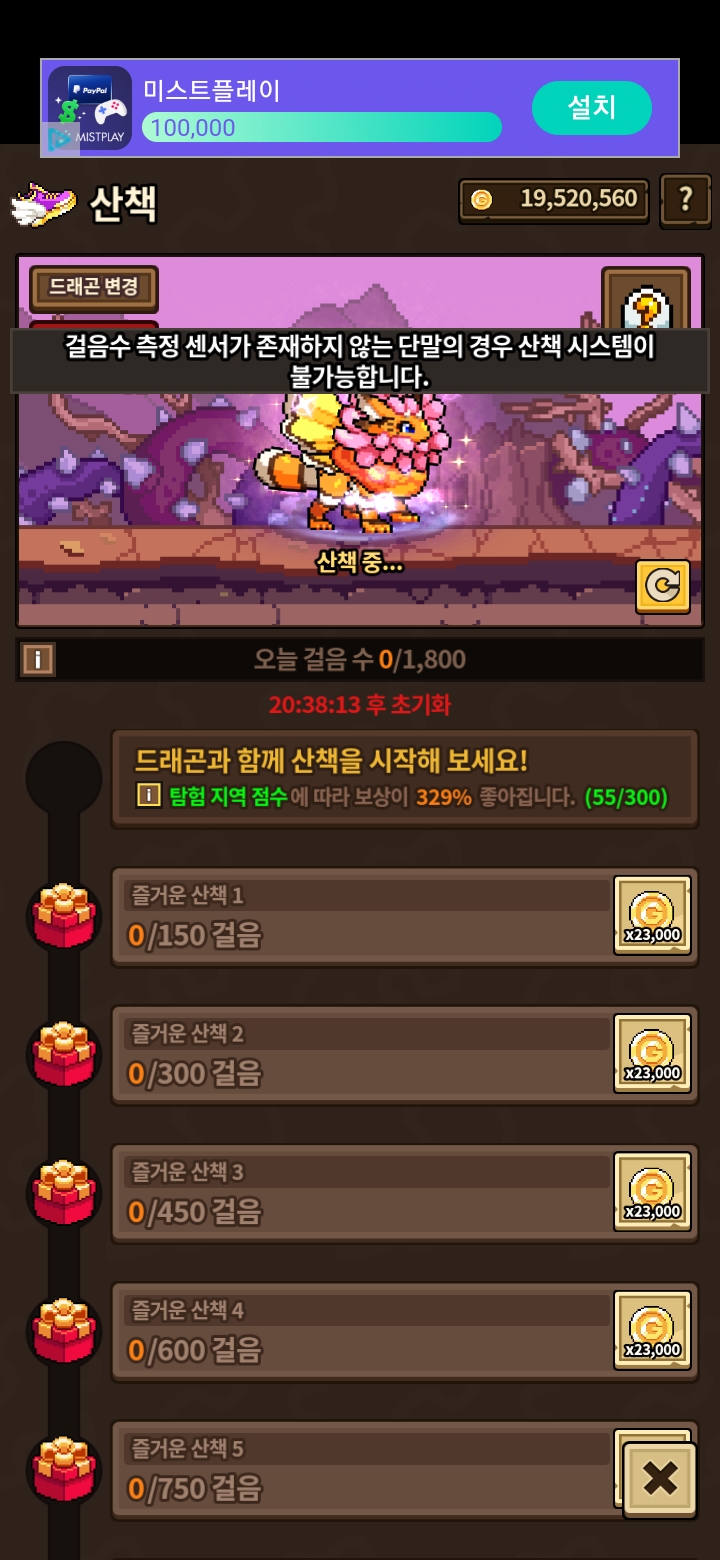720x1560 pixels.
Task: Select the 즐거운 산책 4 reward row
Action: (404, 1332)
